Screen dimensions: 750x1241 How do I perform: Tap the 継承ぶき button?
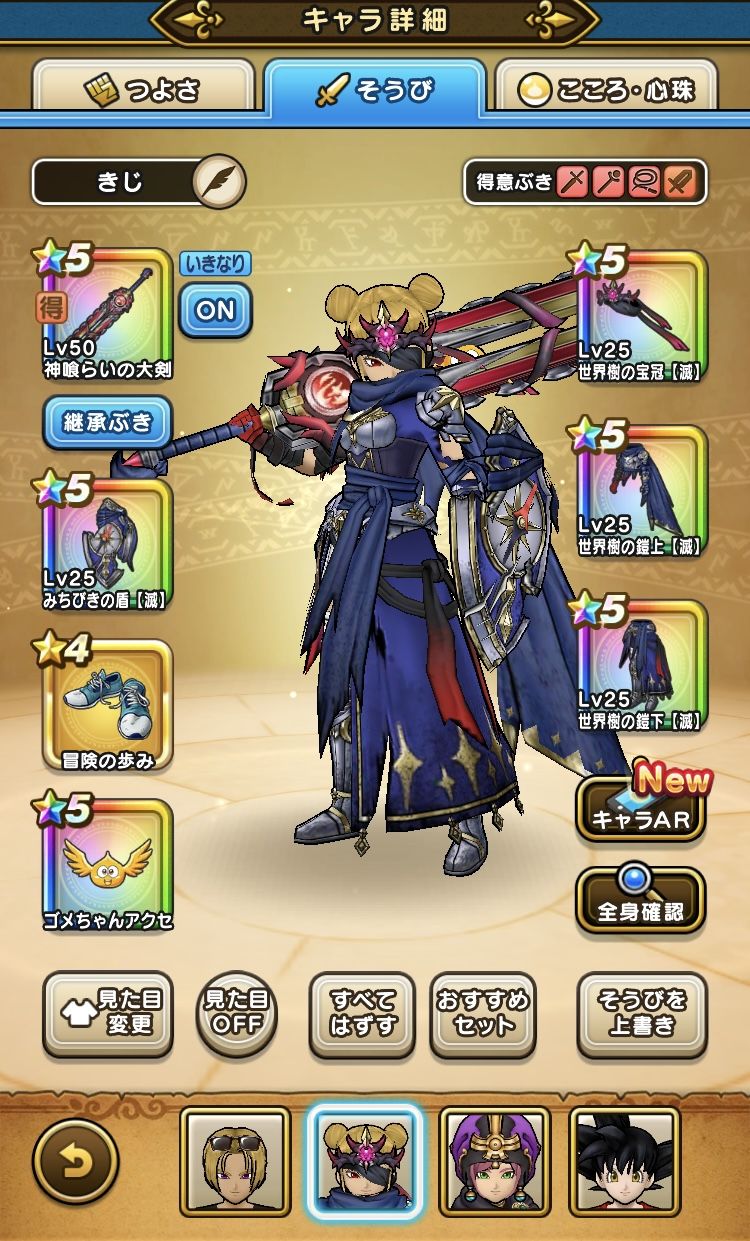pos(107,422)
